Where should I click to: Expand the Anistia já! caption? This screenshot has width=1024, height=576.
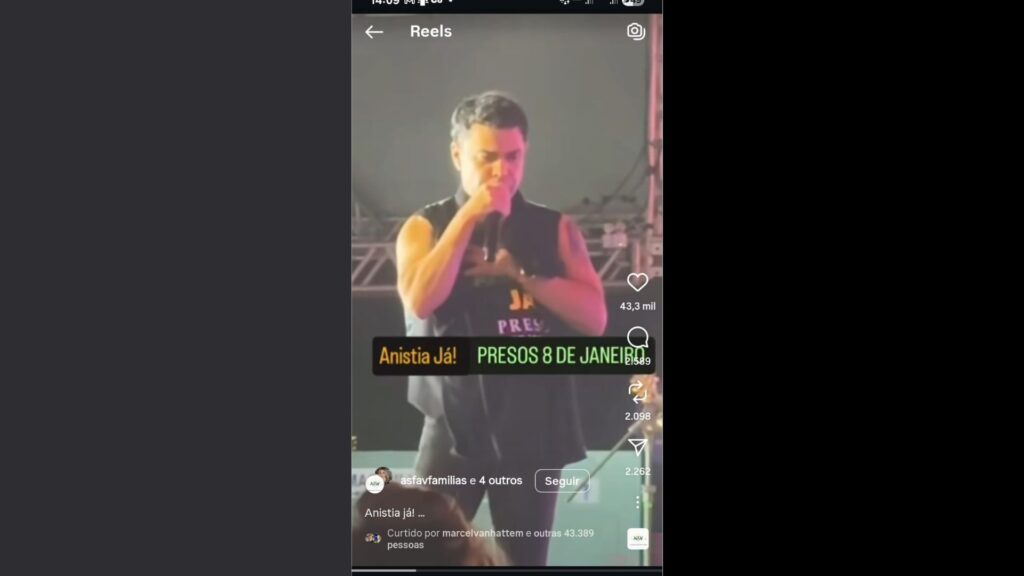click(x=394, y=513)
